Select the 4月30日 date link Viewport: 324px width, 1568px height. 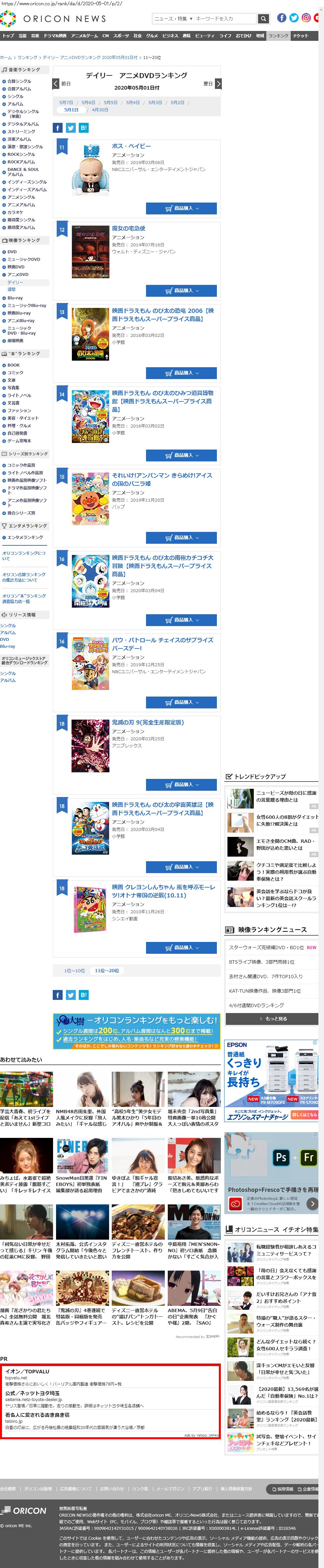pos(100,110)
